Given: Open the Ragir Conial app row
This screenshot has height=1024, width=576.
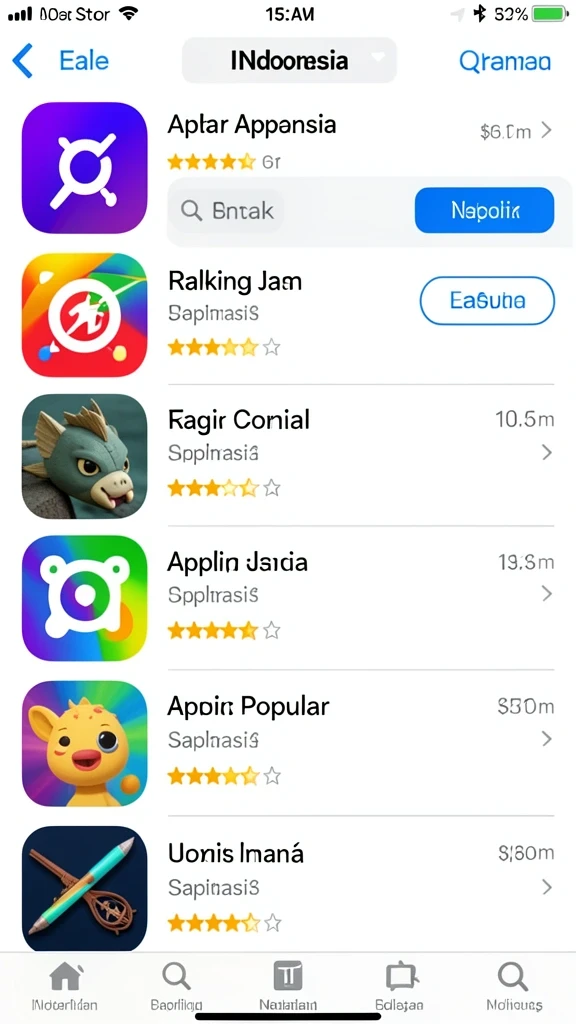Looking at the screenshot, I should (287, 455).
